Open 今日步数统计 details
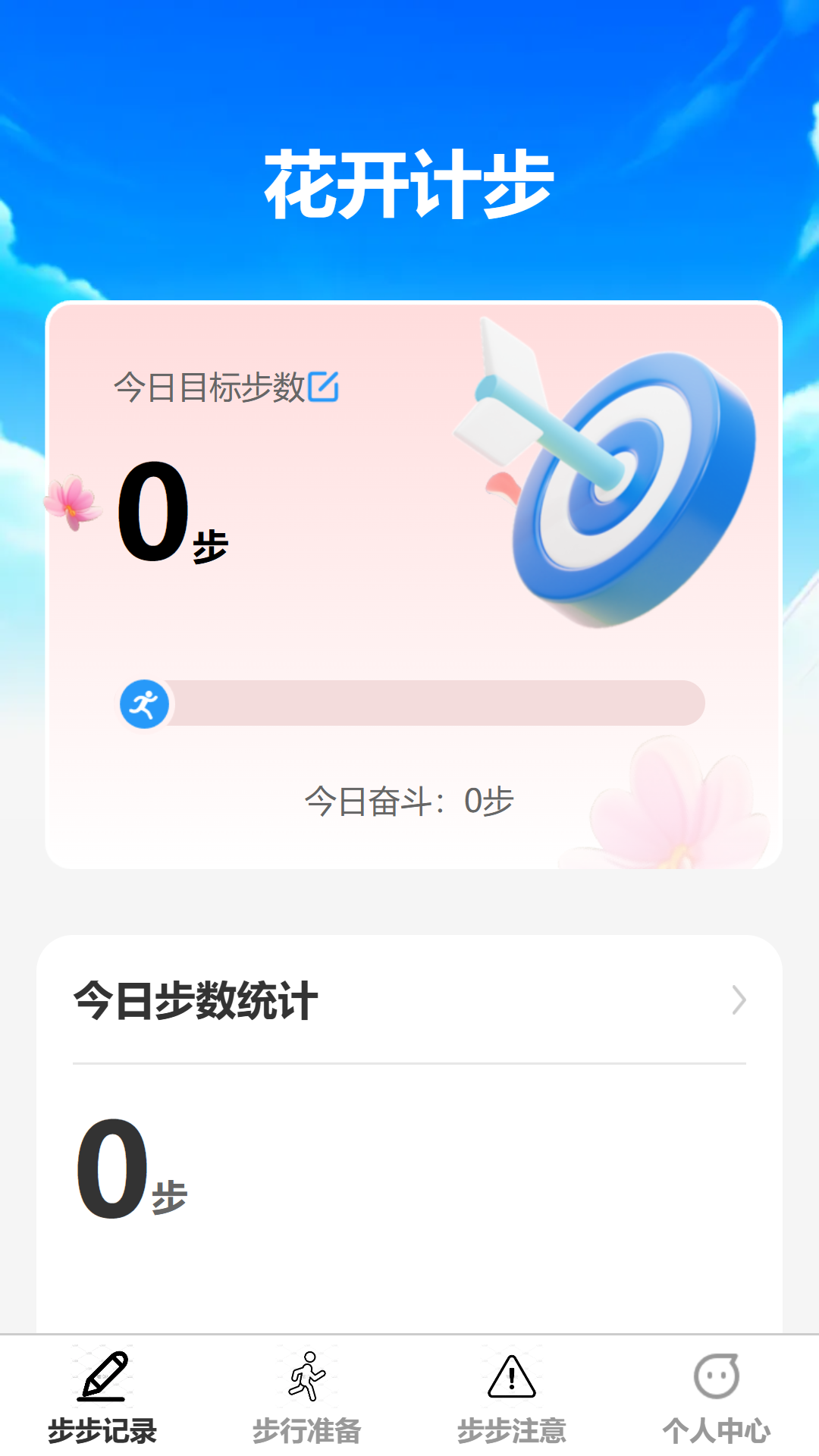This screenshot has height=1456, width=819. click(738, 1000)
